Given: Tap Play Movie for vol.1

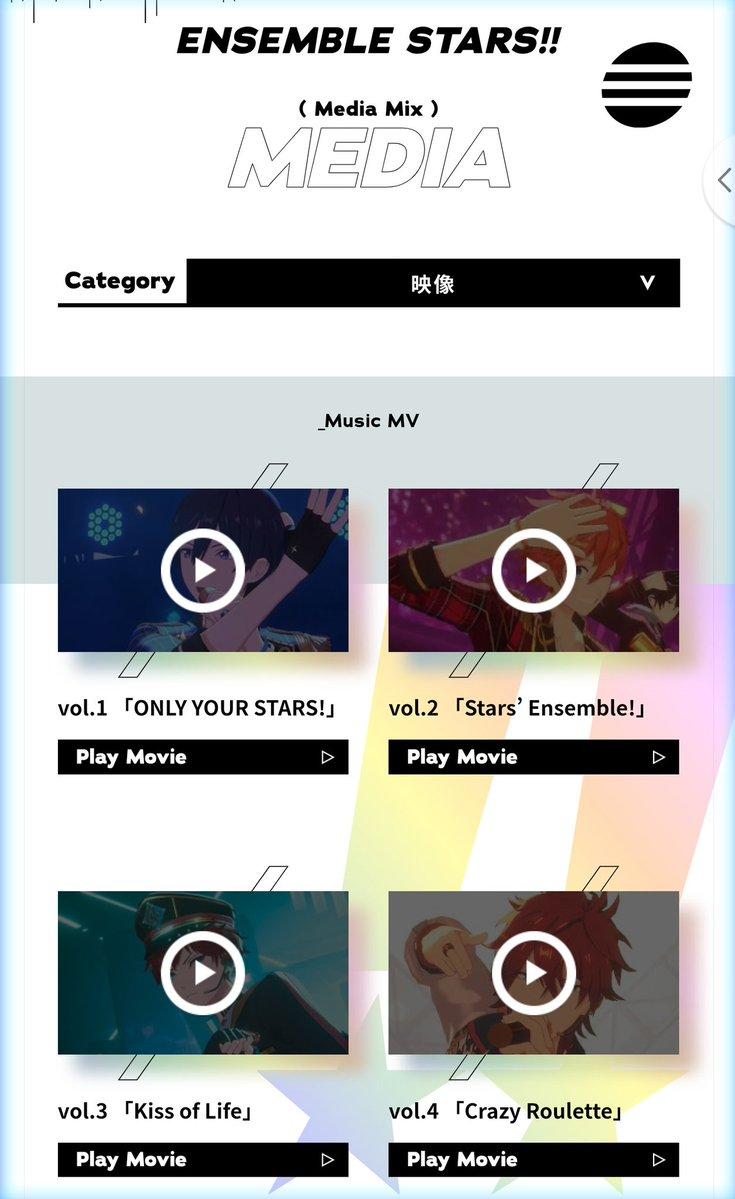Looking at the screenshot, I should 203,757.
